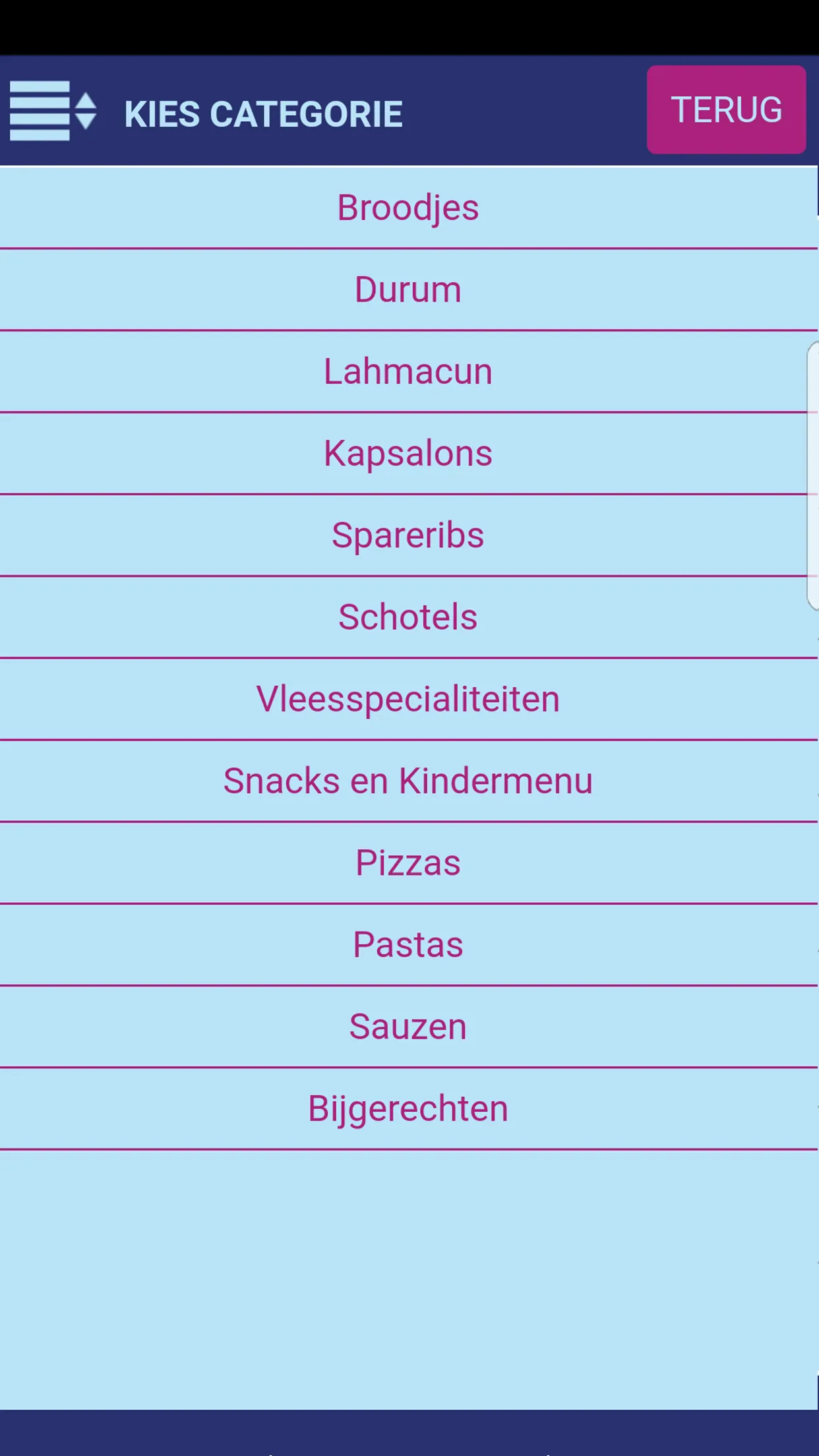Choose the Vleesspecialiteiten category
819x1456 pixels.
tap(409, 699)
